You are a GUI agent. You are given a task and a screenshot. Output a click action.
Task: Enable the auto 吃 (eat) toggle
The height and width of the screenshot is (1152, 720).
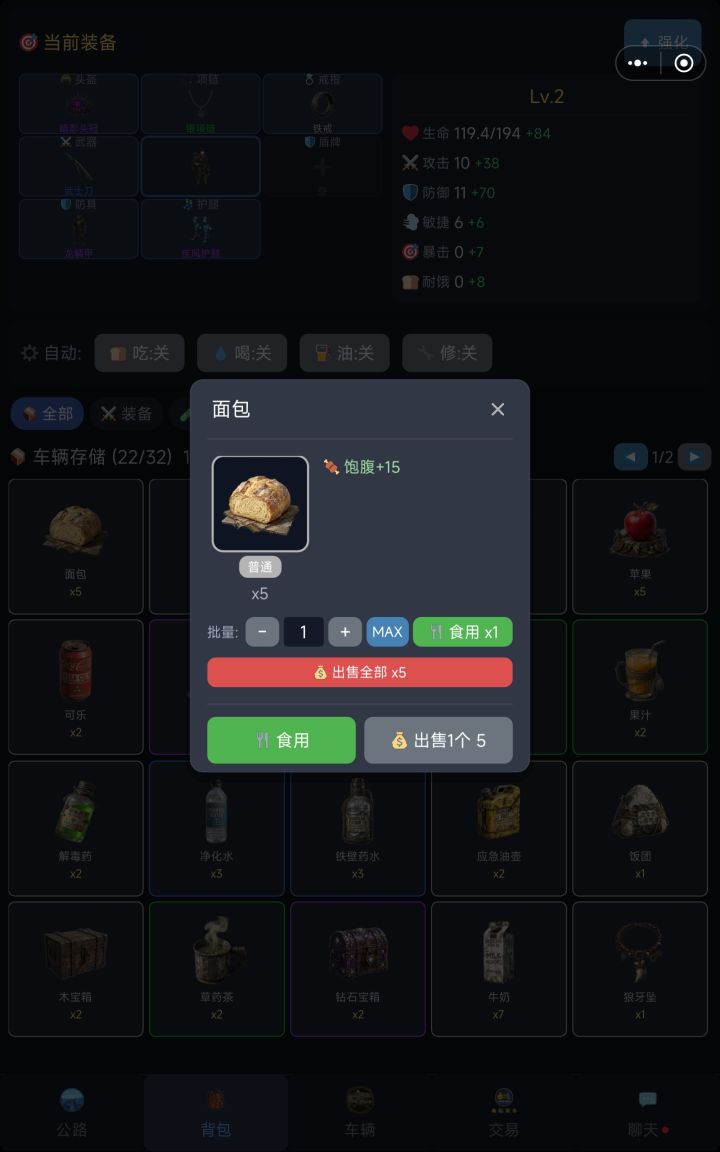click(x=139, y=352)
